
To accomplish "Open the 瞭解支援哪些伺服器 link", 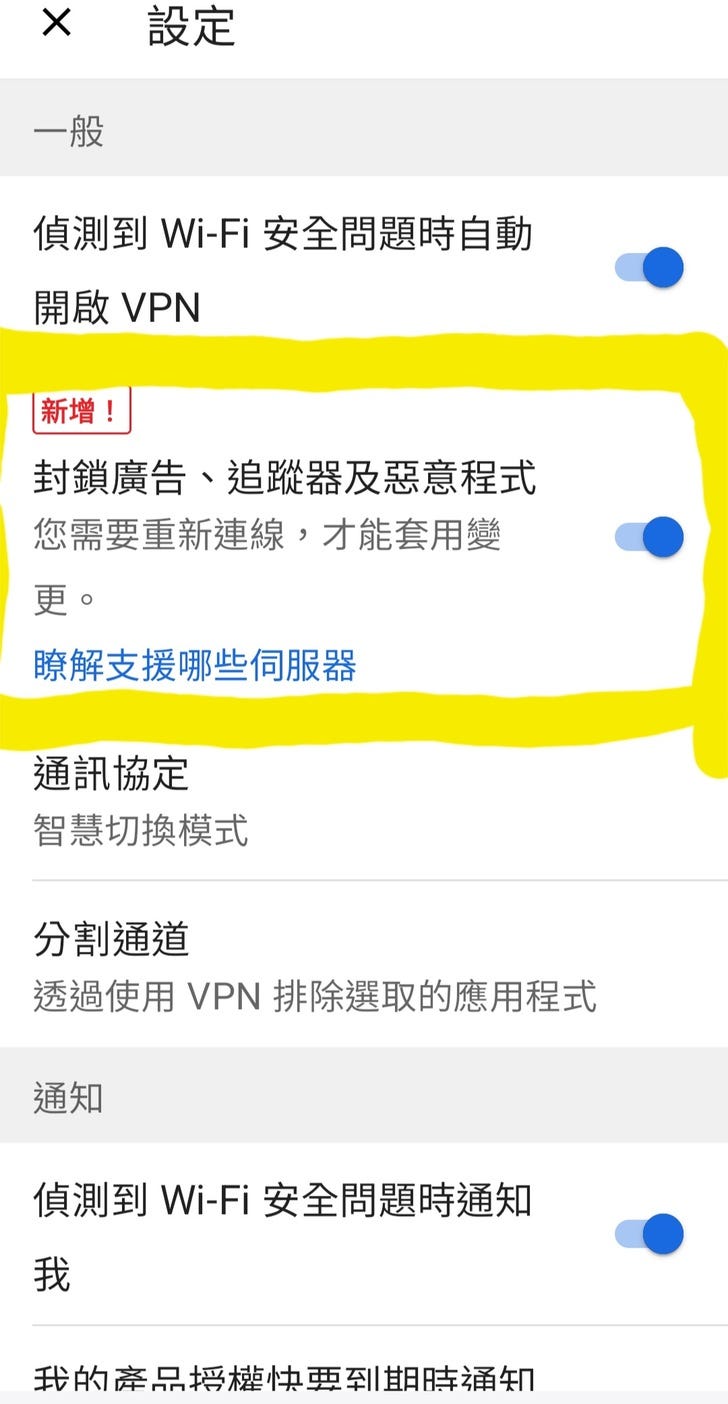I will click(195, 665).
